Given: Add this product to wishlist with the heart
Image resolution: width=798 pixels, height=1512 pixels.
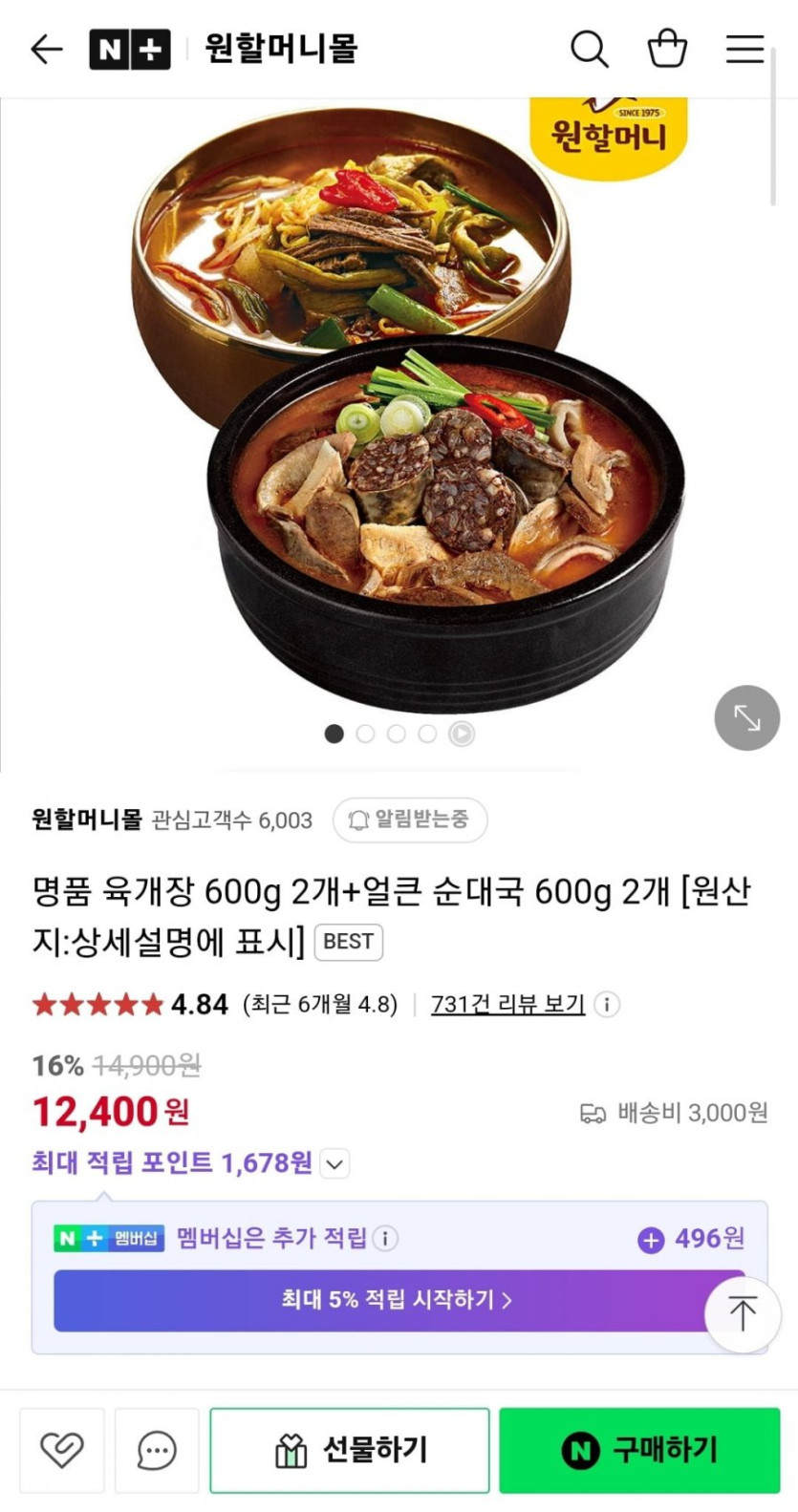Looking at the screenshot, I should point(62,1450).
